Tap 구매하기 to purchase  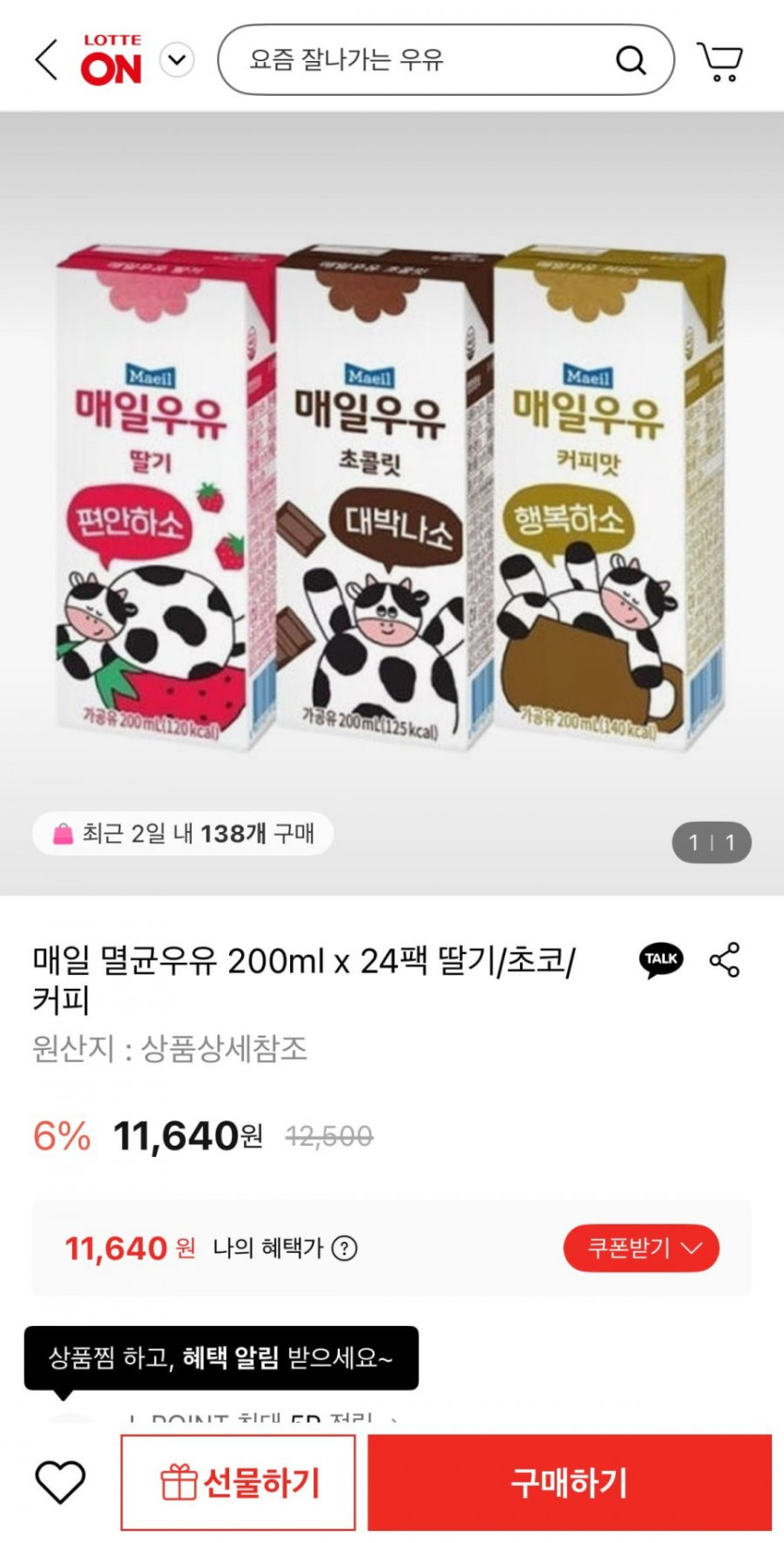click(x=569, y=1482)
